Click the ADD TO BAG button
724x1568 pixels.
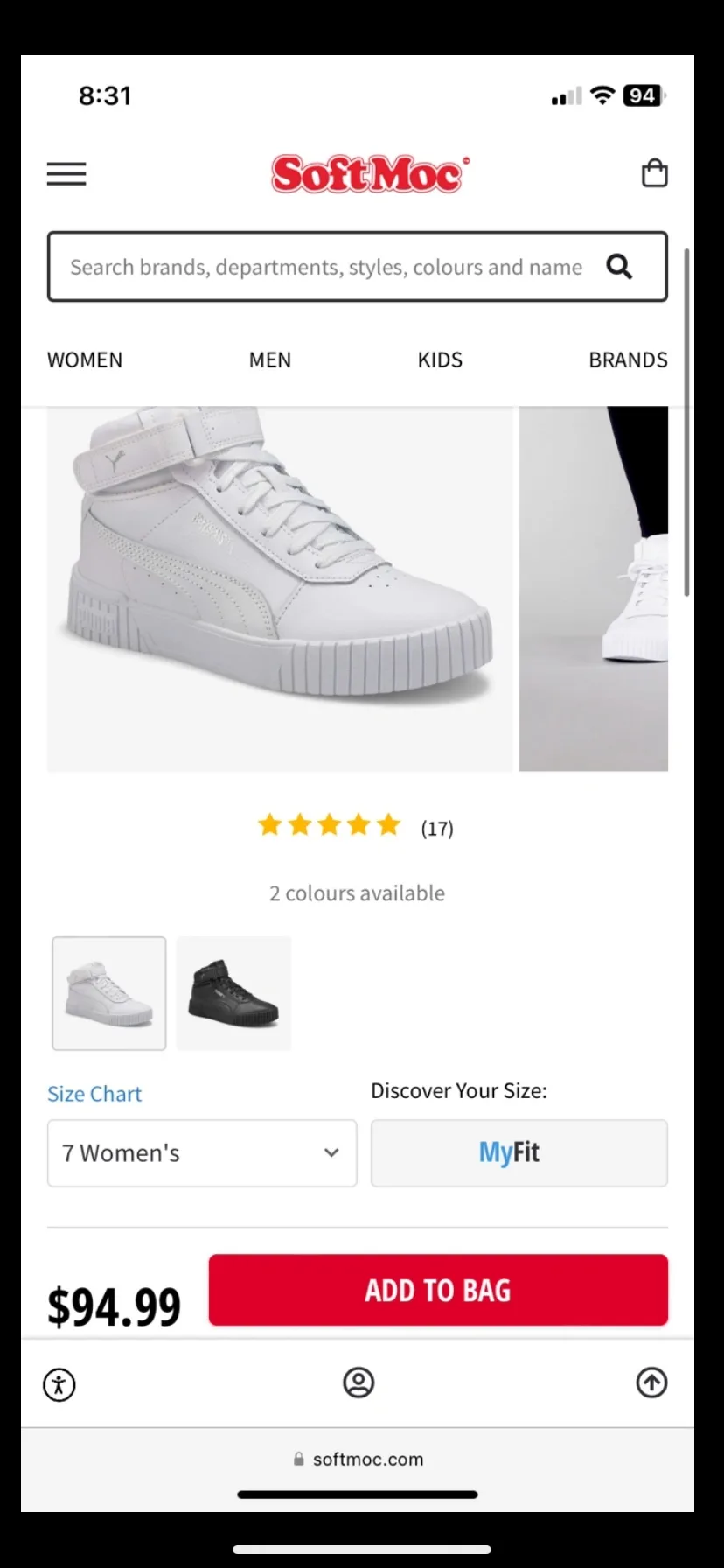438,1289
